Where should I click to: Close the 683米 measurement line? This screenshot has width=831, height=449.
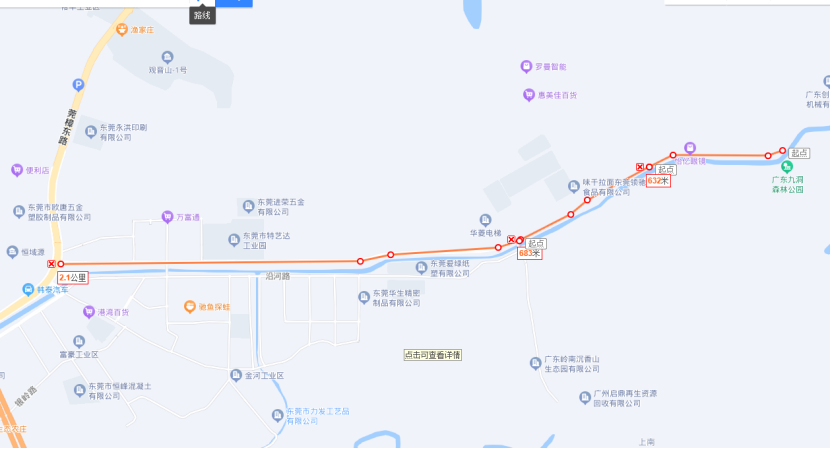pos(511,240)
